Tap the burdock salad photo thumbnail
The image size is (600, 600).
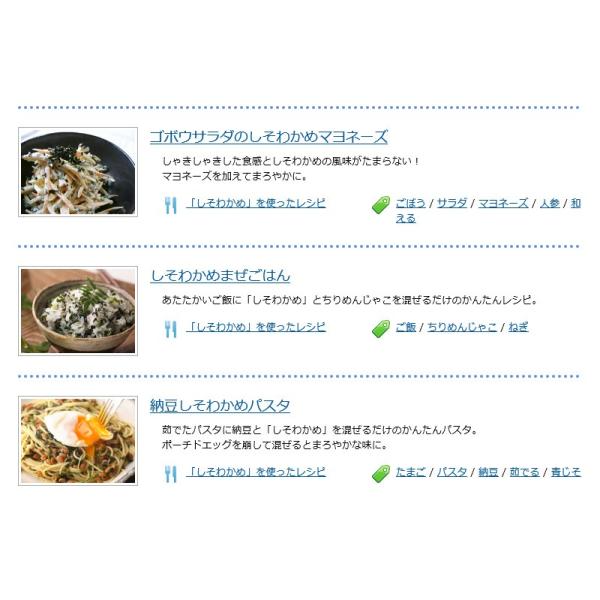(78, 172)
